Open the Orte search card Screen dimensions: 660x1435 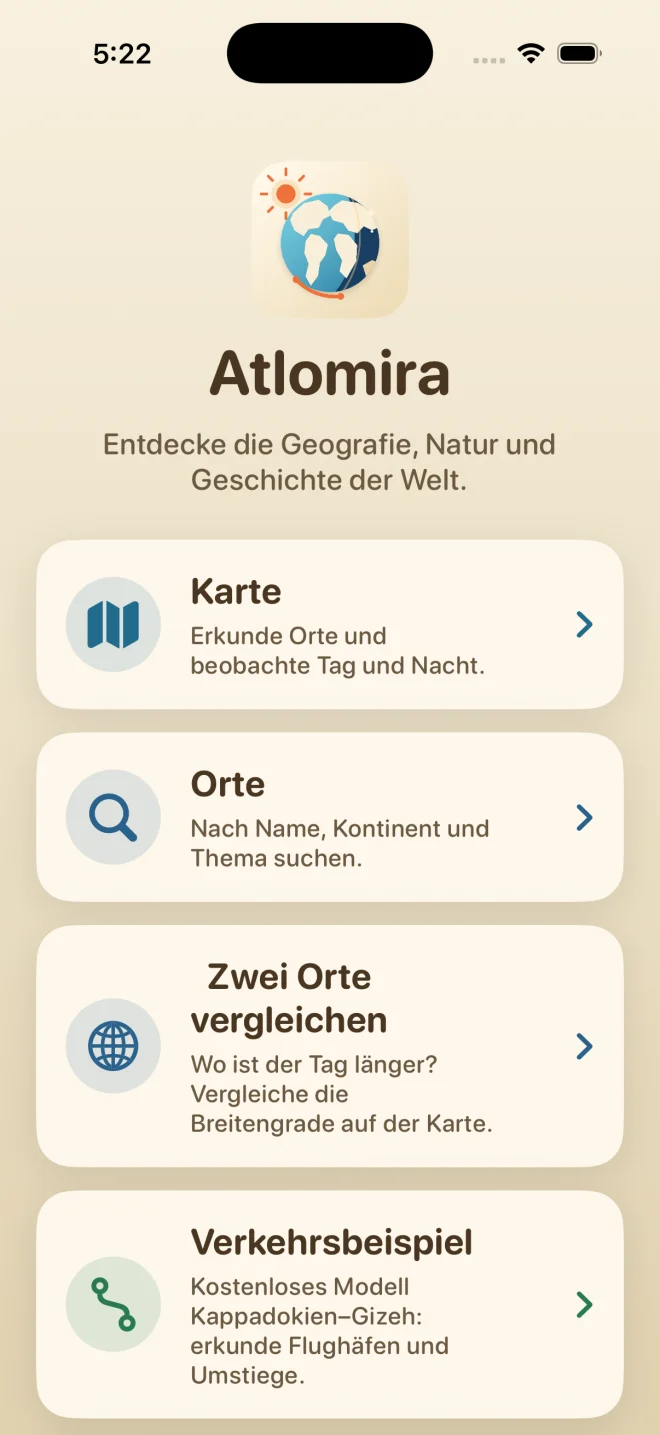coord(330,817)
